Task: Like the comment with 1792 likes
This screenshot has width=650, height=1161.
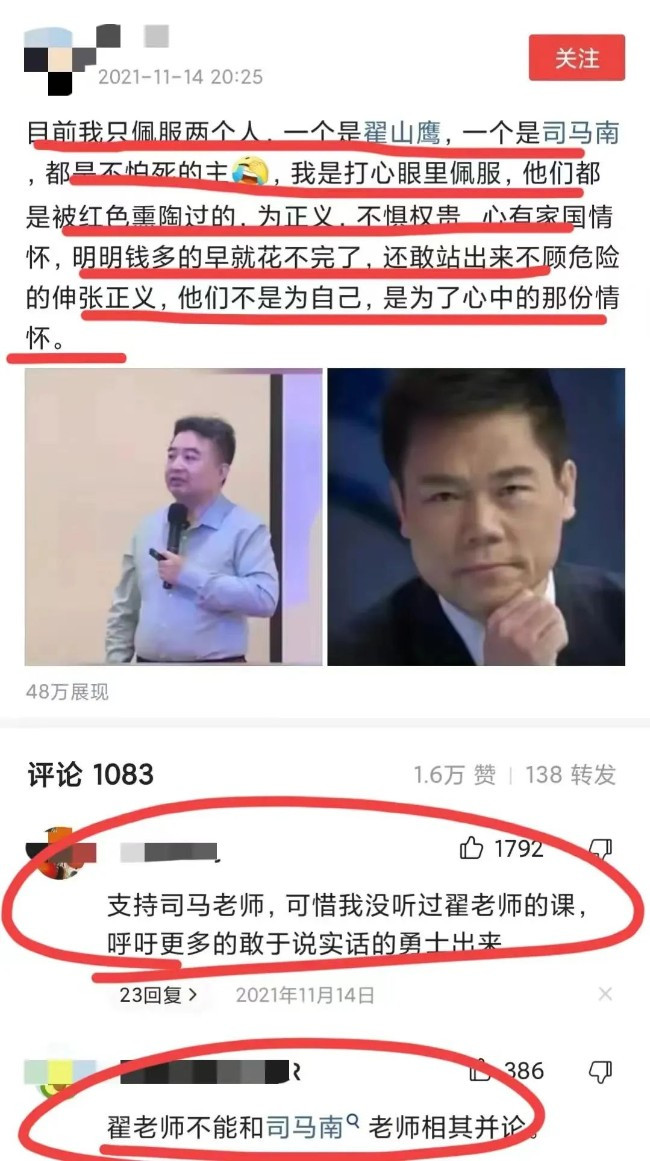Action: (472, 849)
